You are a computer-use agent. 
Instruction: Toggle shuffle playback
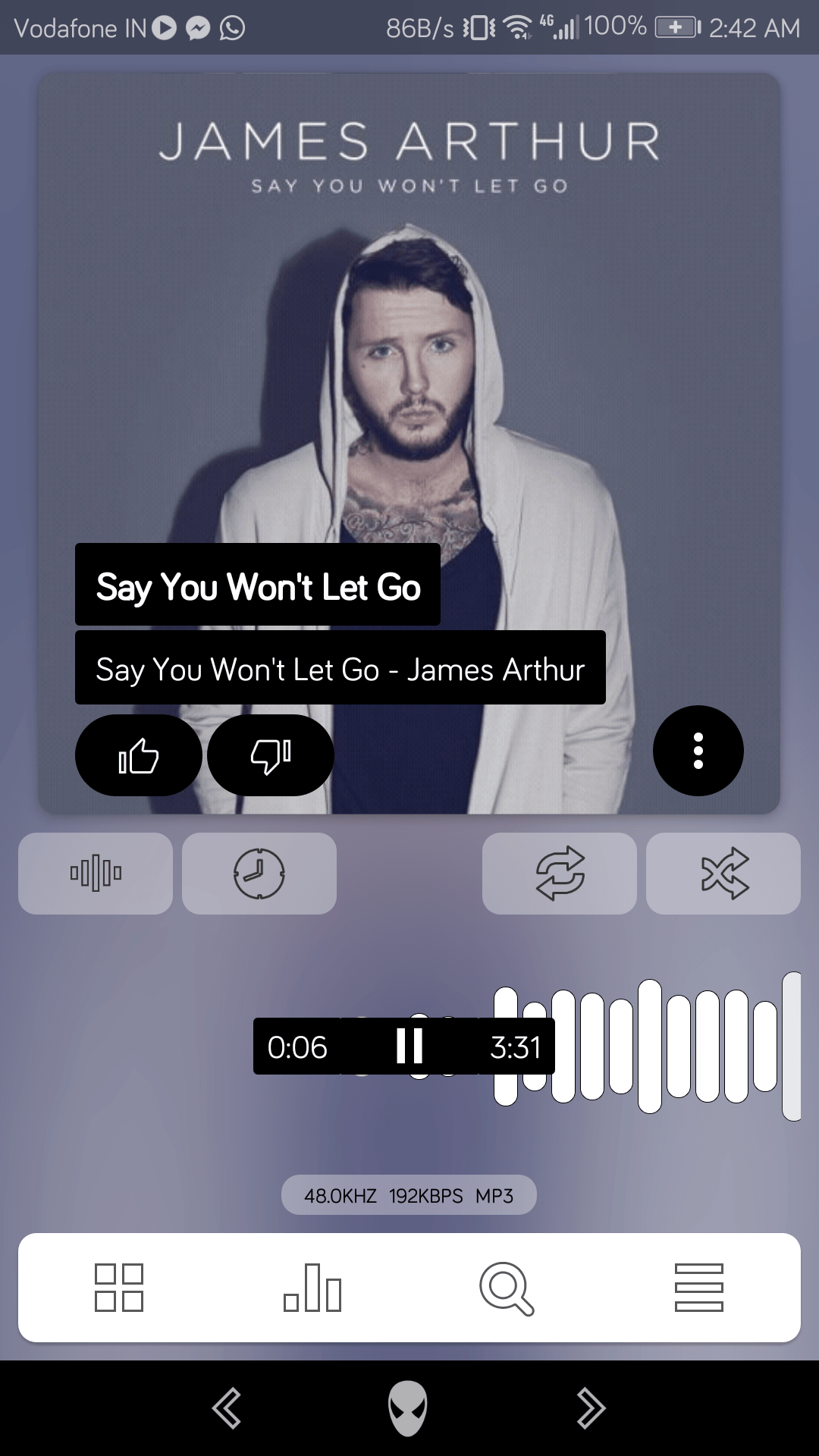pyautogui.click(x=723, y=874)
